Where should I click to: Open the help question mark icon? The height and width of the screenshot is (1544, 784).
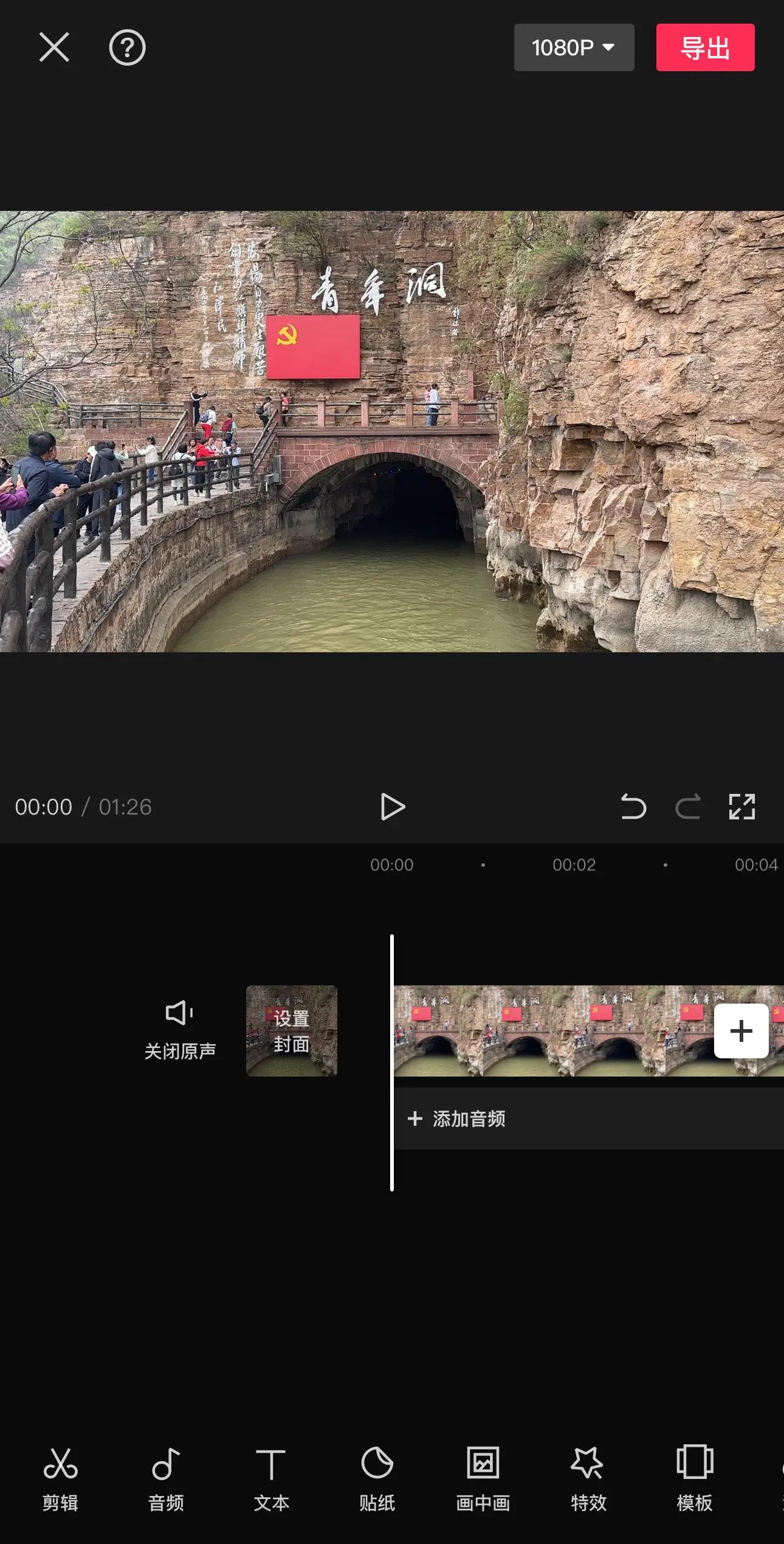(127, 47)
